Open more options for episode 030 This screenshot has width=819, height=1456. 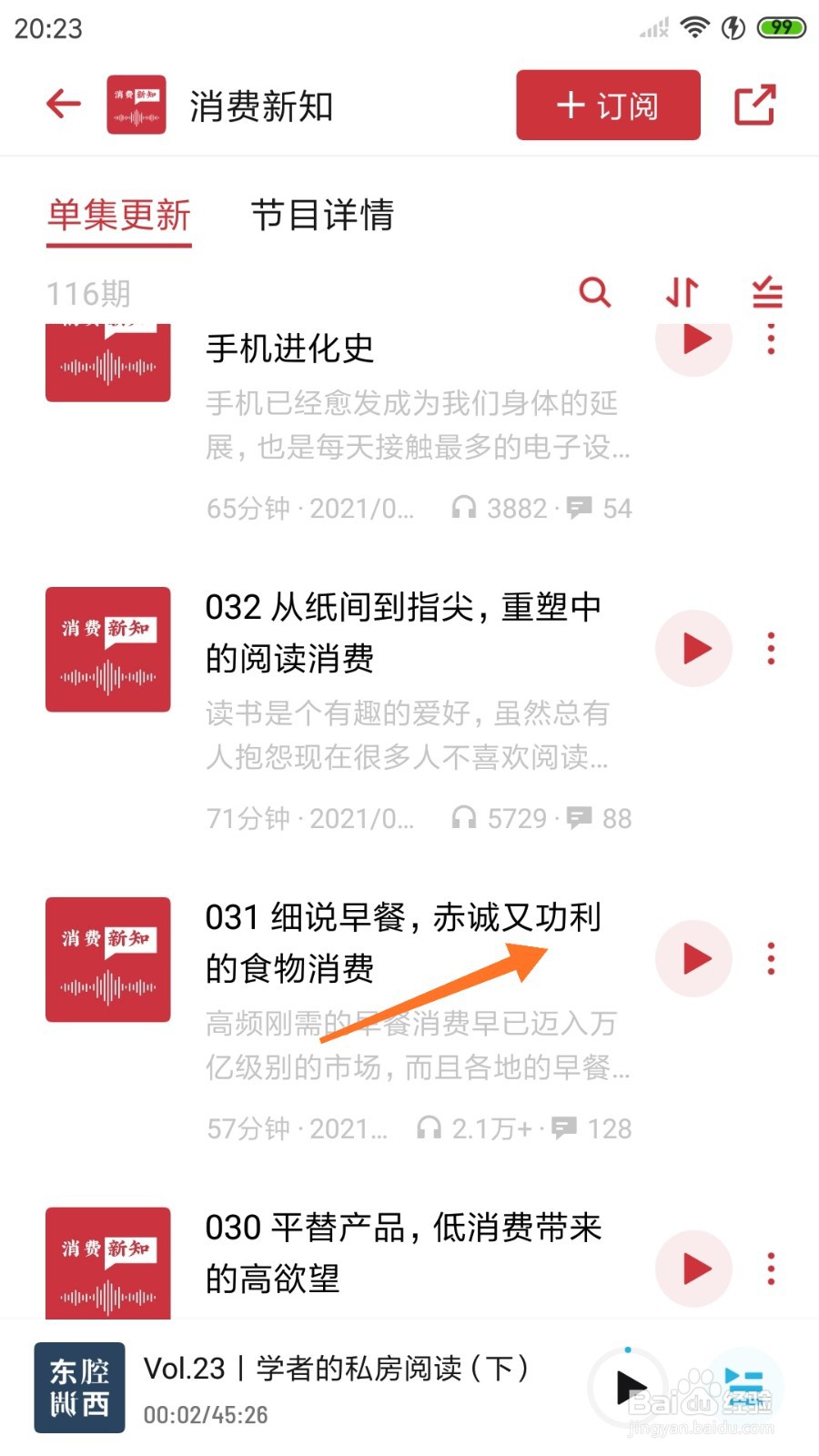coord(771,1269)
